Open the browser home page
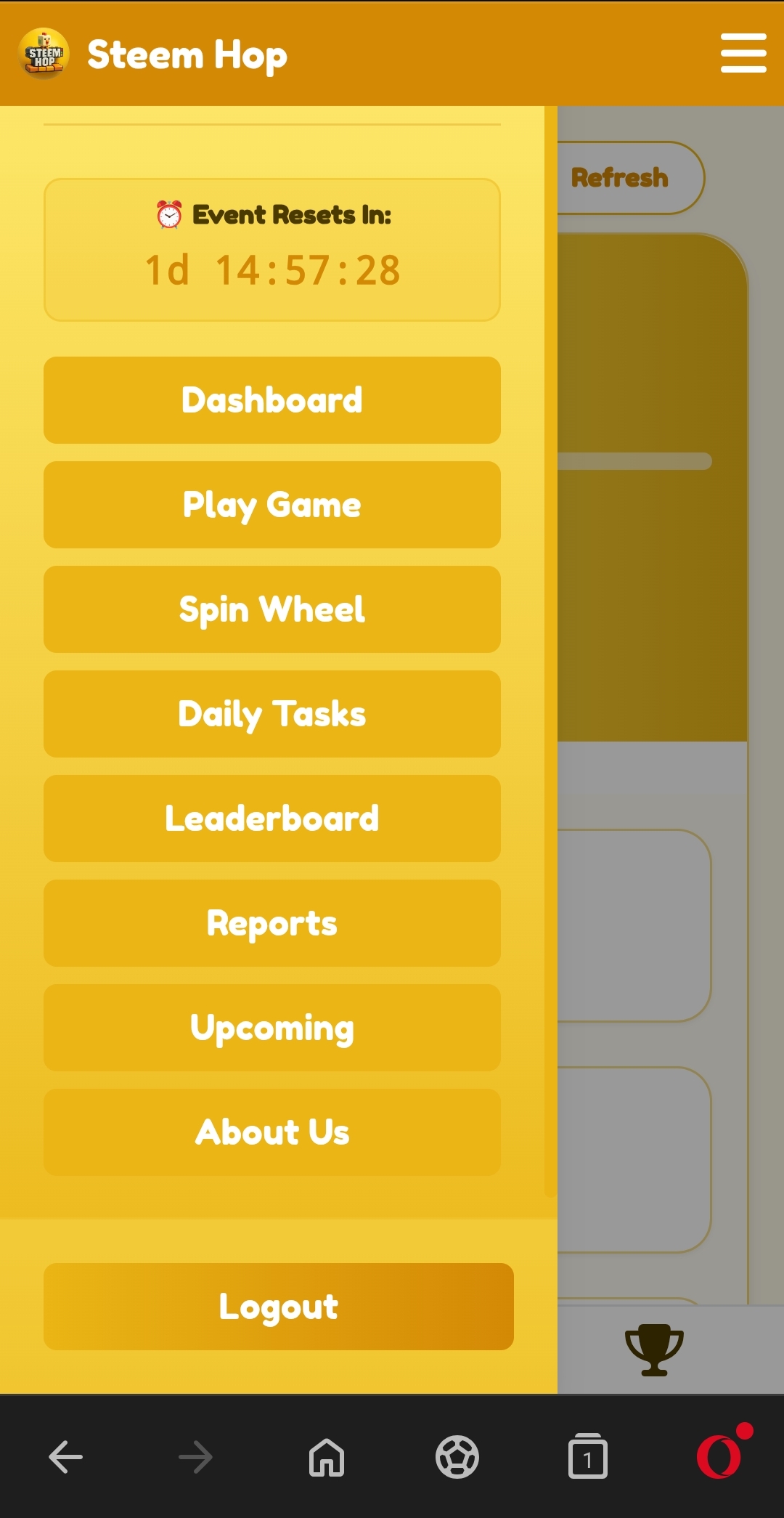Image resolution: width=784 pixels, height=1518 pixels. pos(327,1457)
